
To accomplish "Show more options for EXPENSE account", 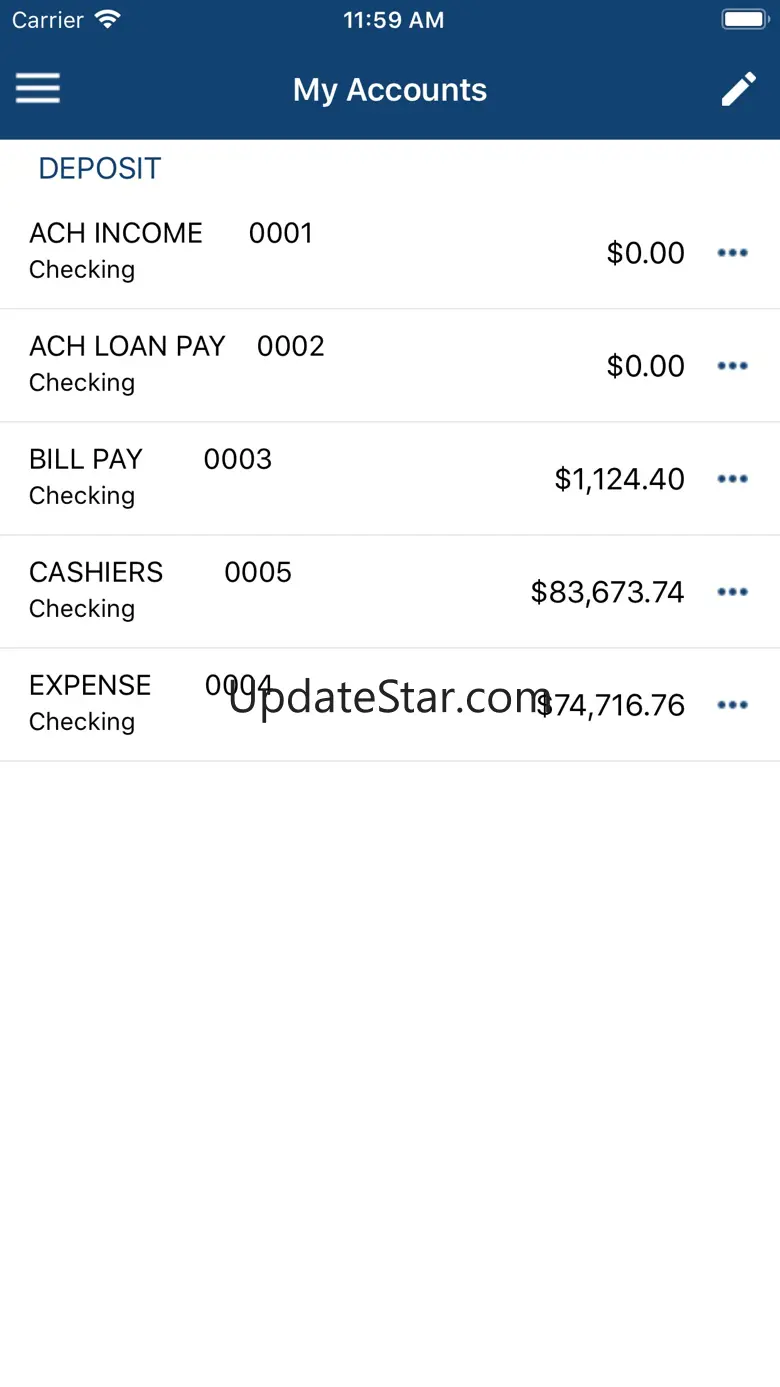I will (x=732, y=705).
